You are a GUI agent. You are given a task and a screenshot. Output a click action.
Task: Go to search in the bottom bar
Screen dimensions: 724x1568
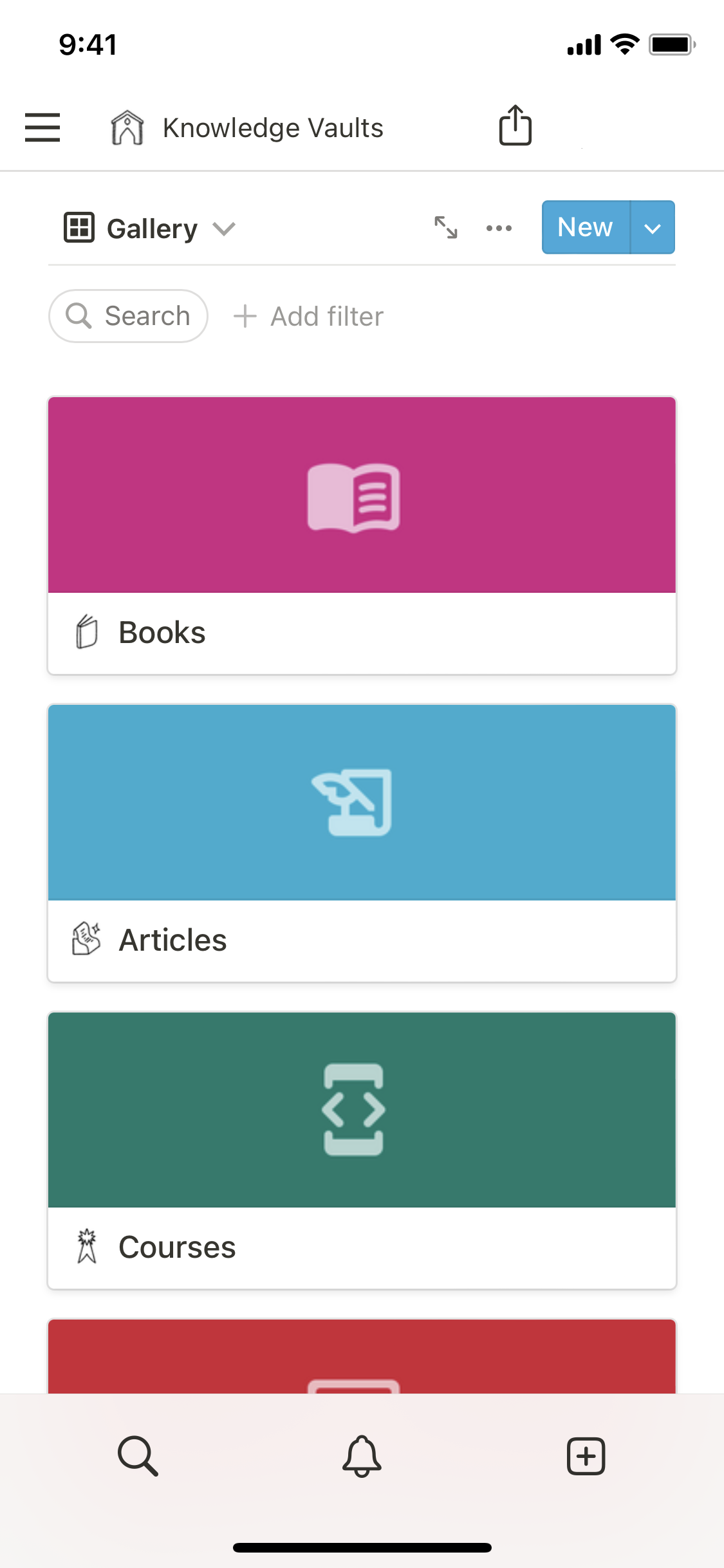138,1455
